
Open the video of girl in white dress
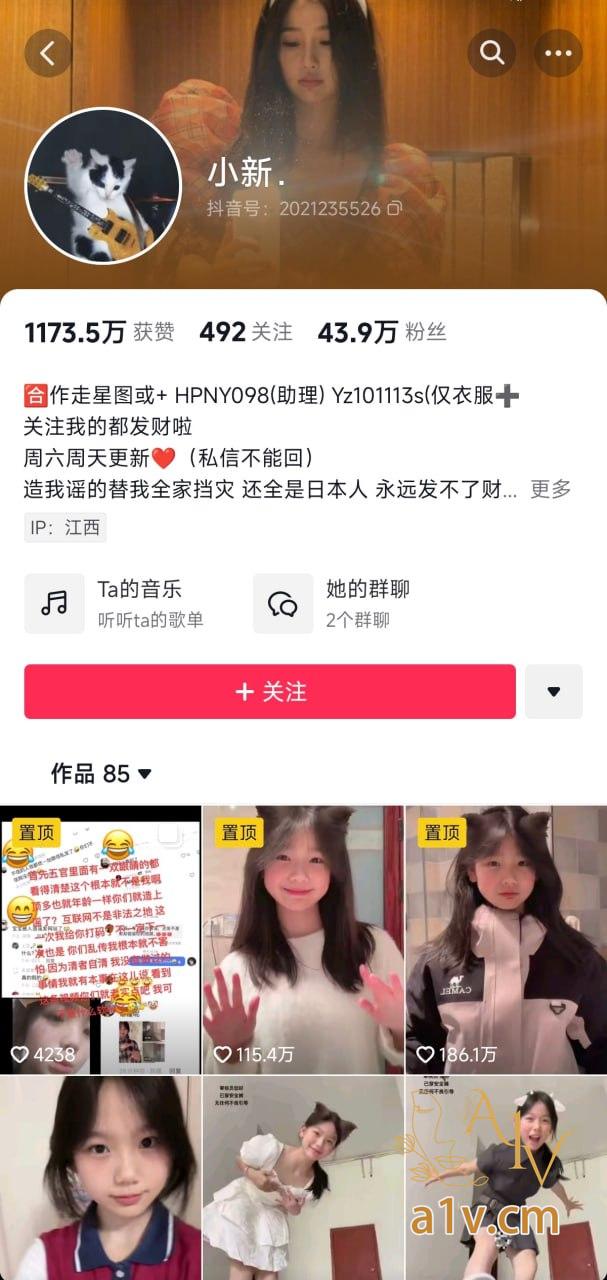point(303,1178)
